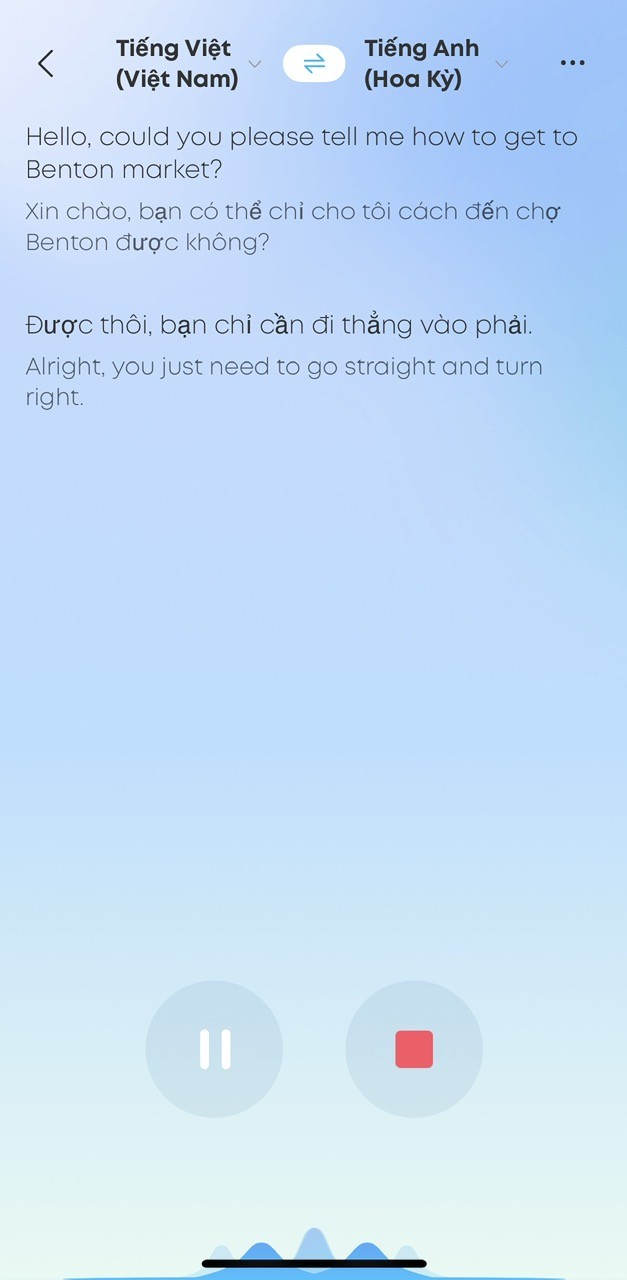Stop the recording with the red square
The image size is (627, 1280).
coord(414,1049)
